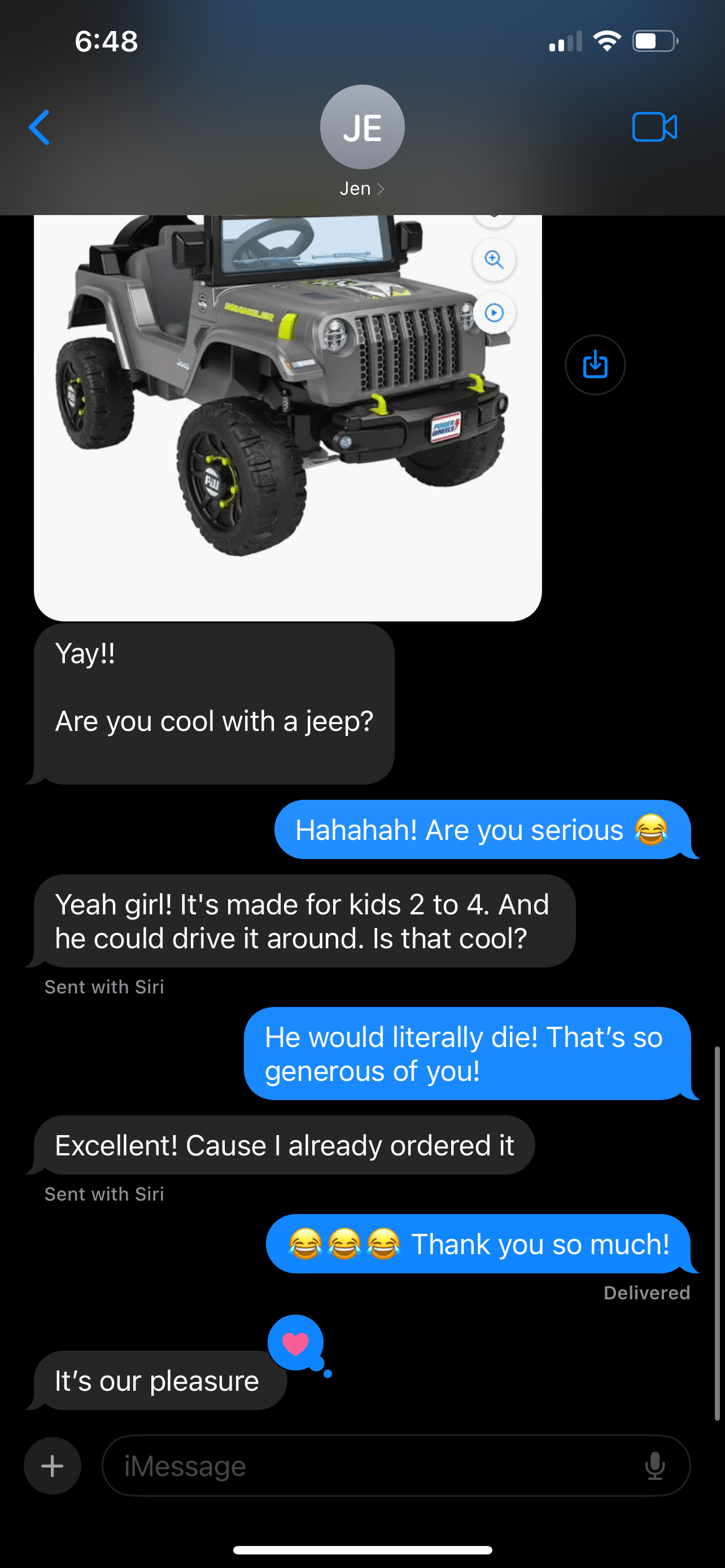Save the Jeep image to photos
Screen dimensions: 725x1568
coord(595,365)
